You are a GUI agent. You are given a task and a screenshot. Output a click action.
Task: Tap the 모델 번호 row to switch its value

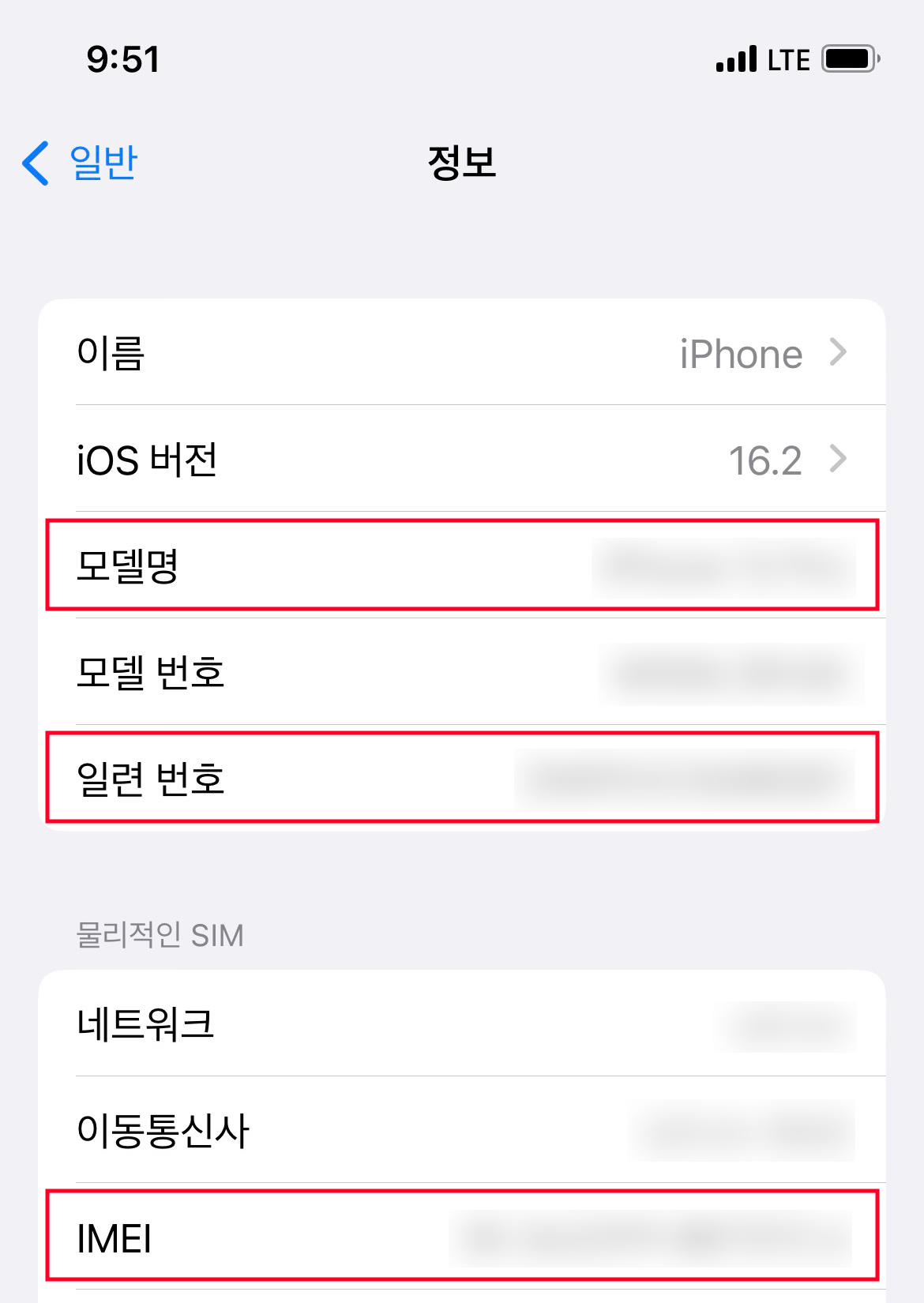462,673
